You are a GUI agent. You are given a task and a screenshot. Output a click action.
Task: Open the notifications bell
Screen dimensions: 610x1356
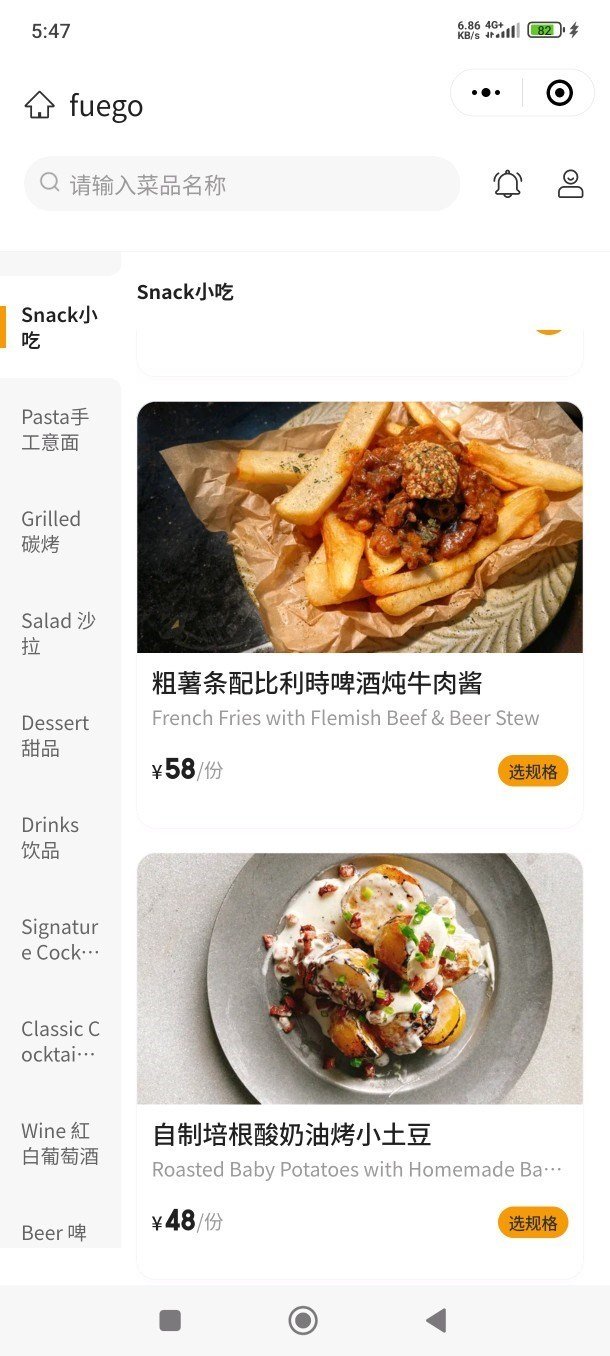(508, 184)
